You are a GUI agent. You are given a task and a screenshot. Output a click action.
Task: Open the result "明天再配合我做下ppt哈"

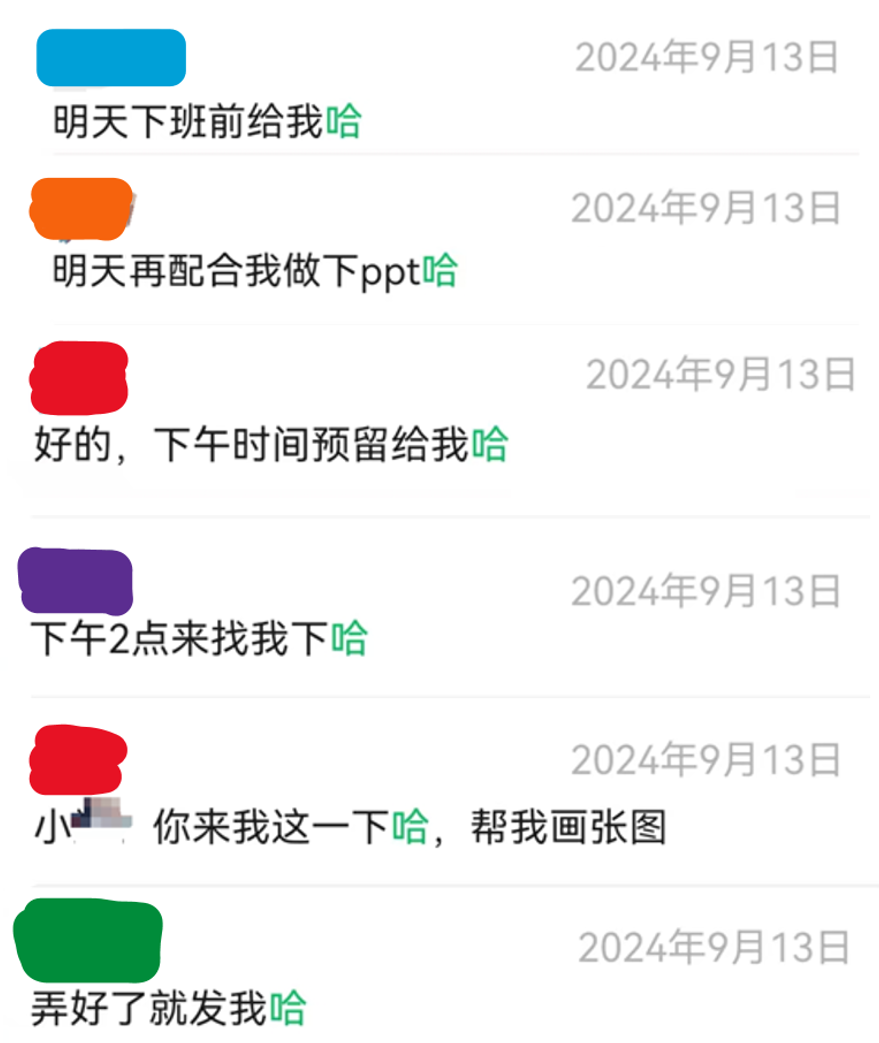[x=255, y=271]
